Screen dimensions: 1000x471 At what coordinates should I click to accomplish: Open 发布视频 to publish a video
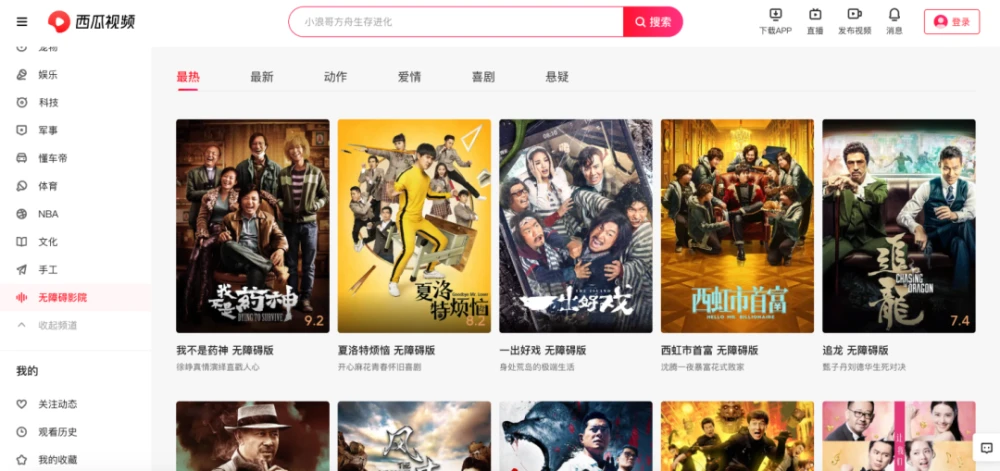click(854, 21)
